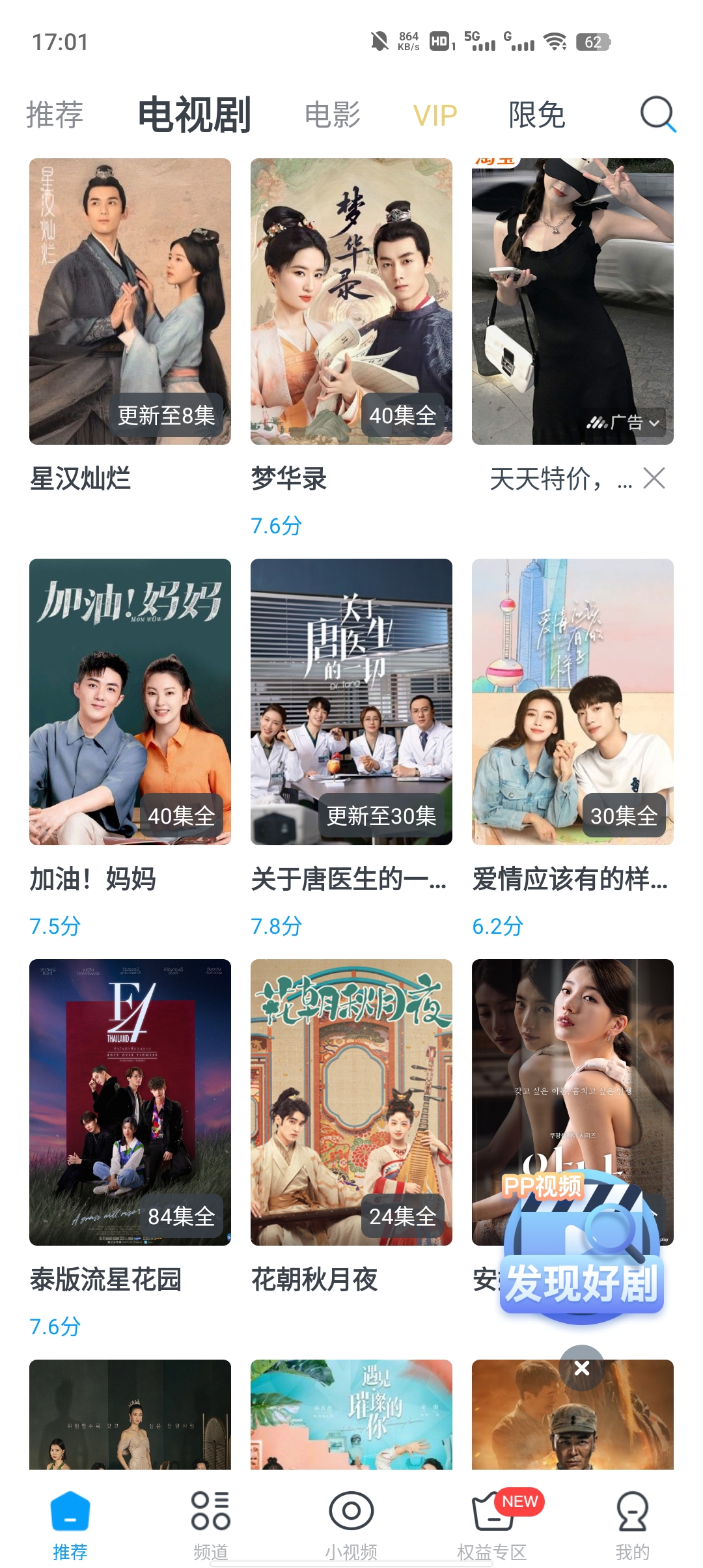Open the drama 星汉灿烂
The width and height of the screenshot is (703, 1568).
(x=130, y=301)
